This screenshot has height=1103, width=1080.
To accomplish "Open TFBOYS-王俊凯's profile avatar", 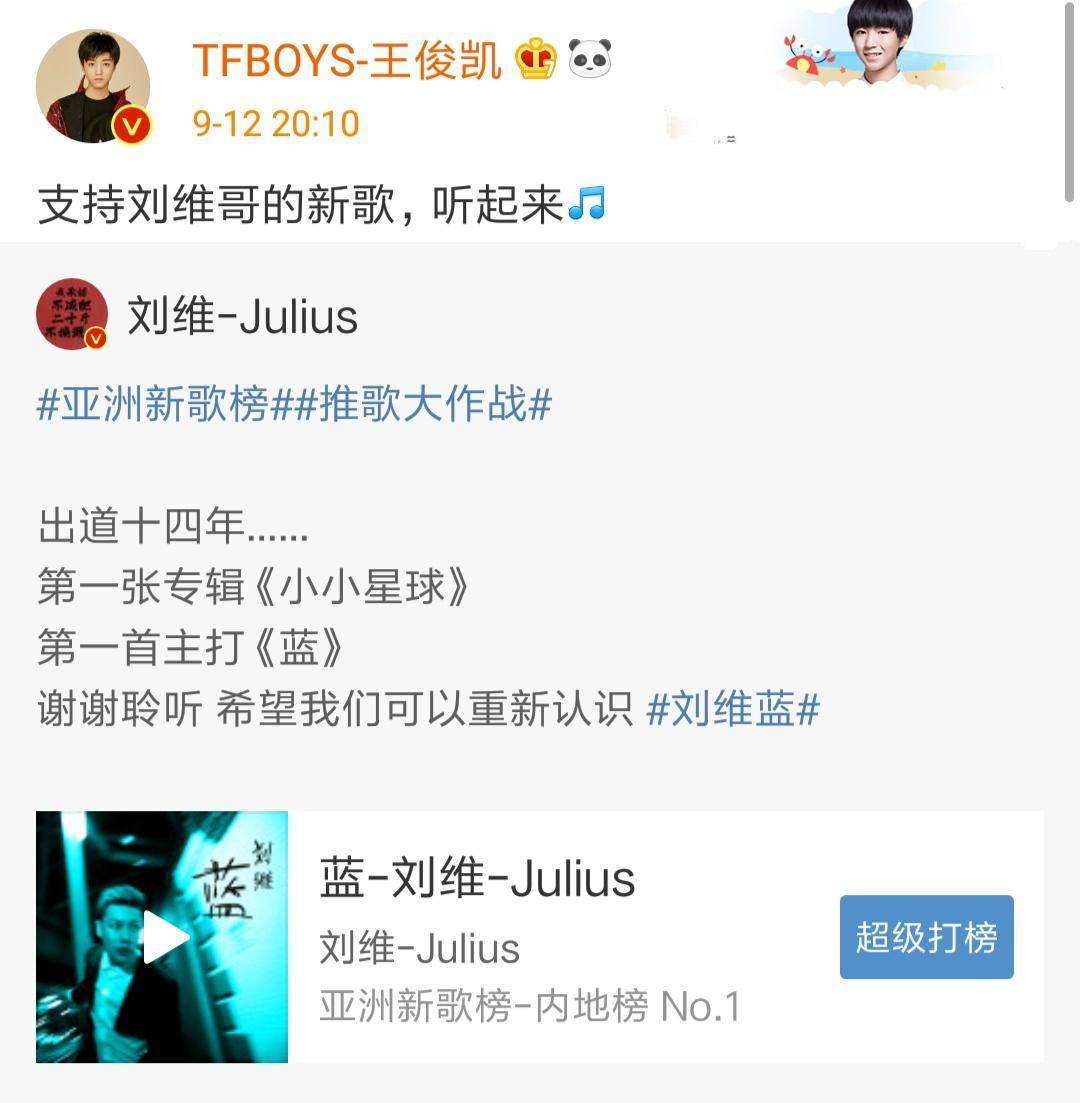I will 92,86.
